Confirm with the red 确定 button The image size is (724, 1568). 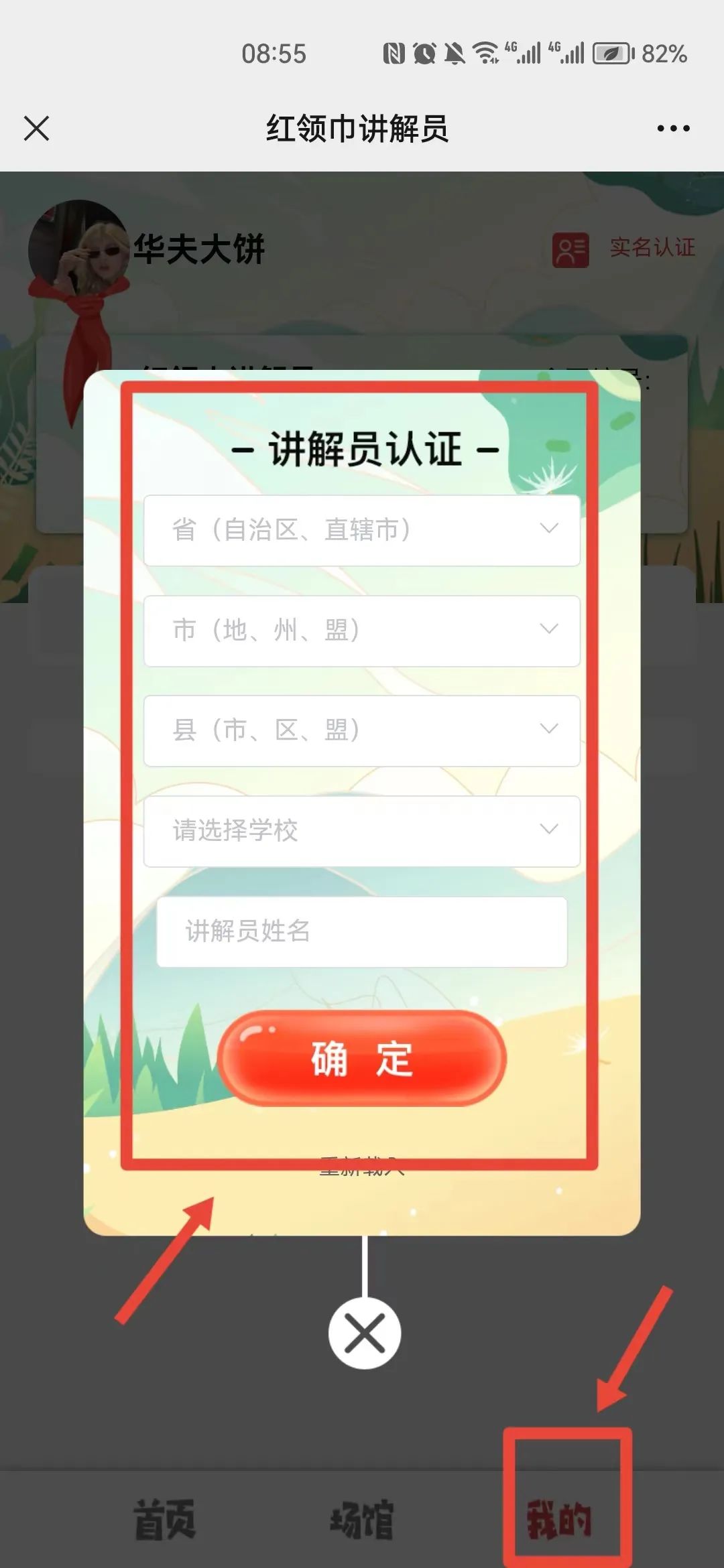tap(362, 1059)
